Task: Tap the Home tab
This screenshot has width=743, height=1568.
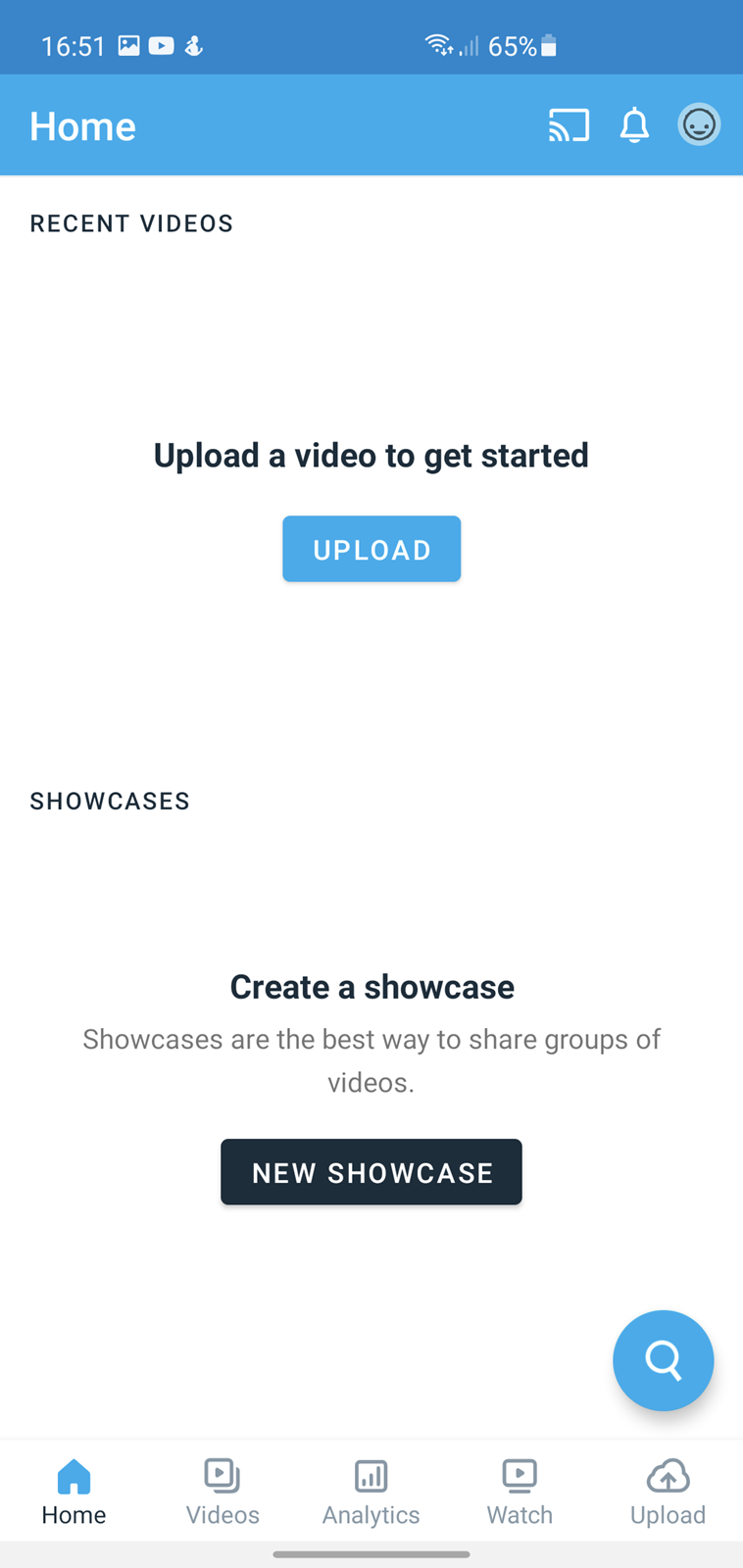Action: click(x=74, y=1493)
